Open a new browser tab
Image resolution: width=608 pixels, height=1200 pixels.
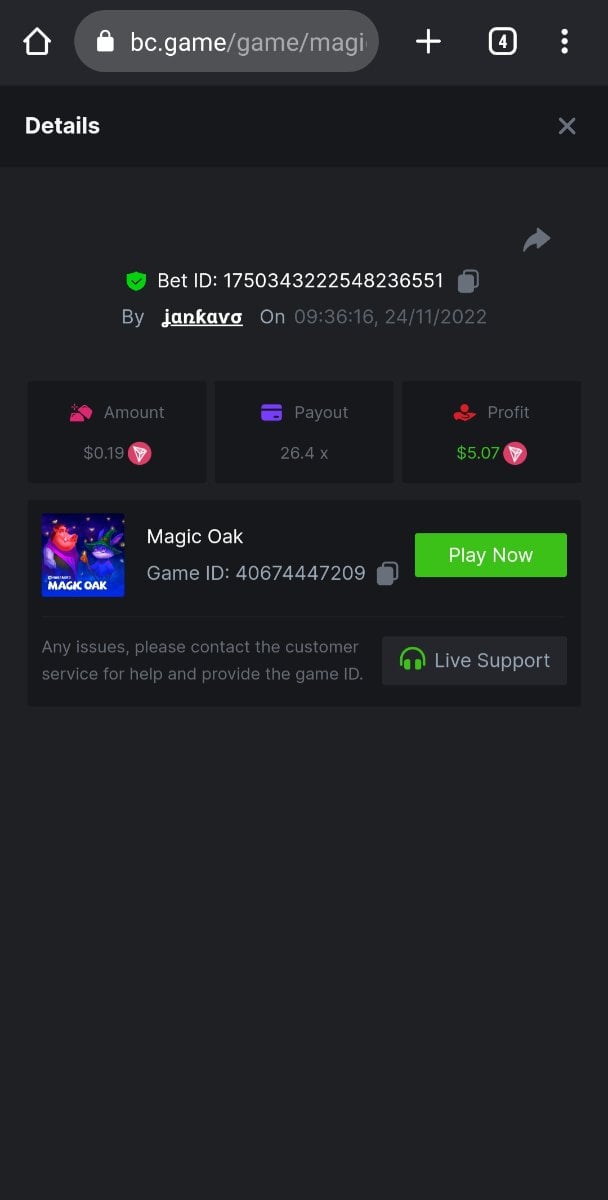point(428,41)
